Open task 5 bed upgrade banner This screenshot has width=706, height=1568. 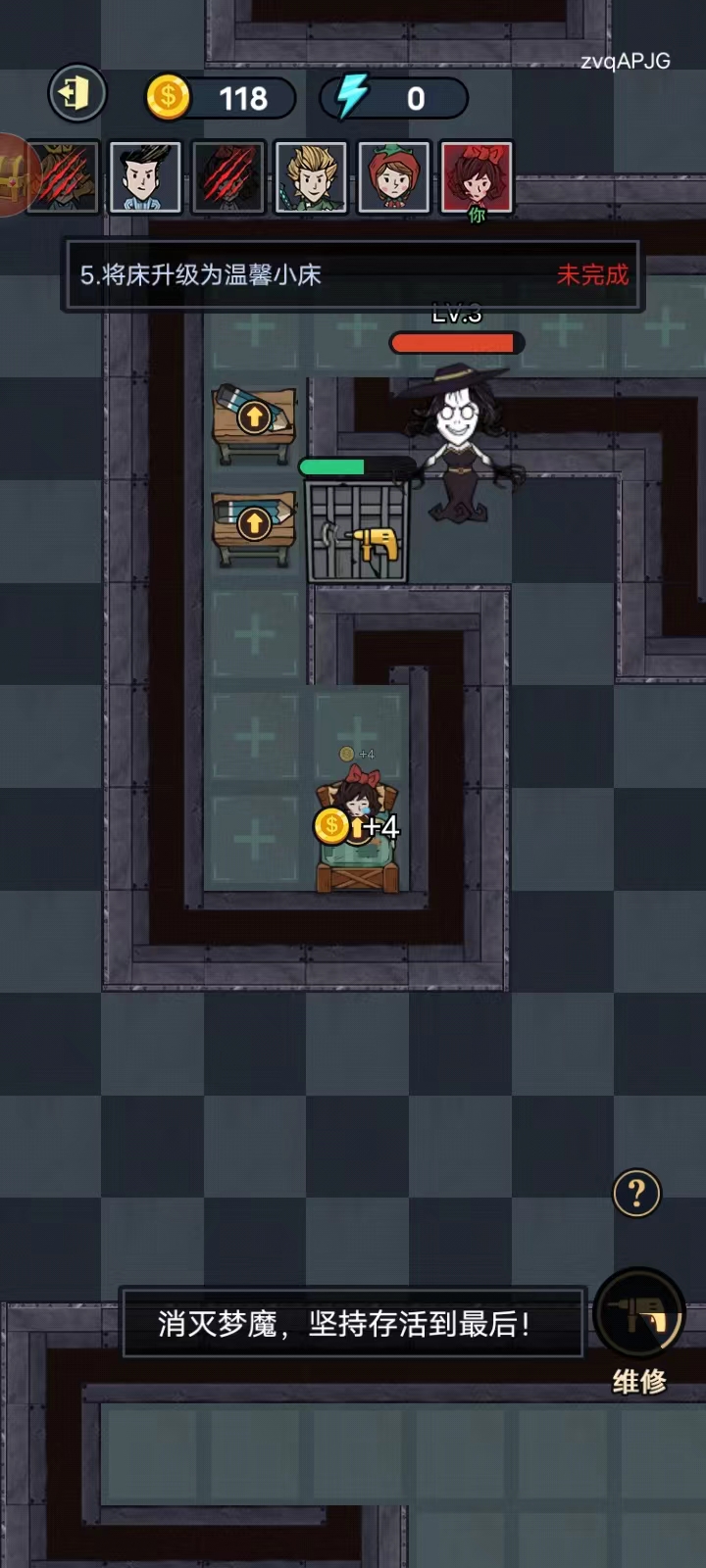351,275
